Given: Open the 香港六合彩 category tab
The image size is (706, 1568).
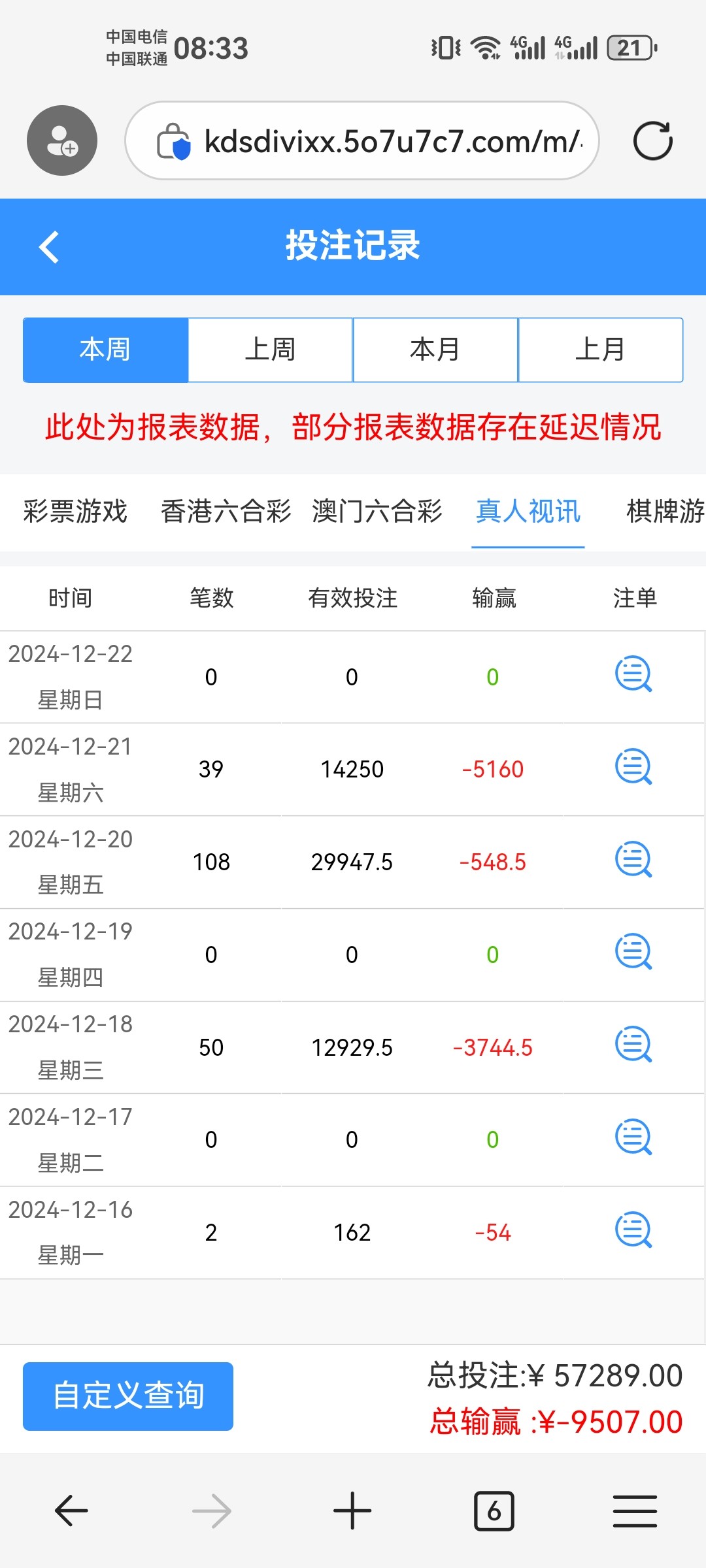Looking at the screenshot, I should (226, 511).
